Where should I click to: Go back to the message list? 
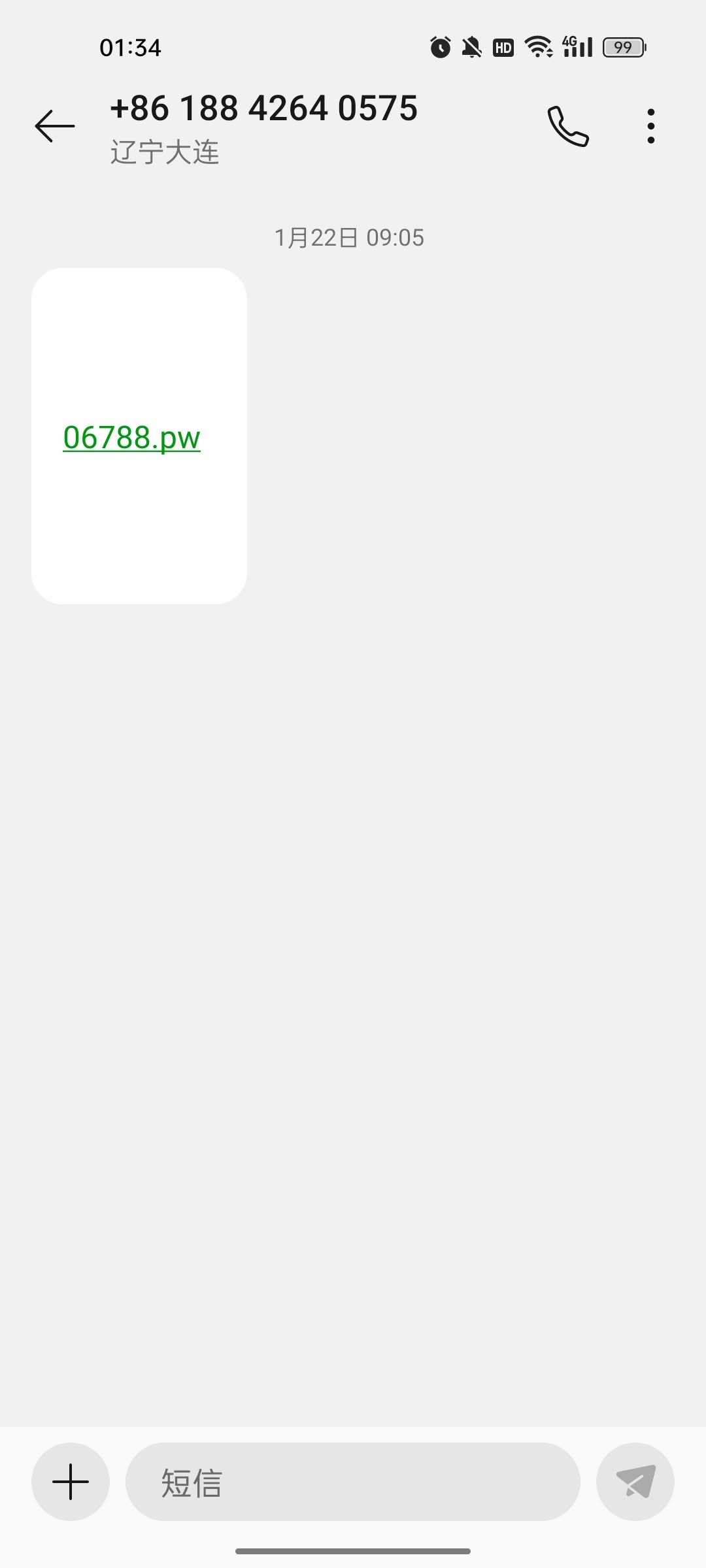tap(55, 125)
